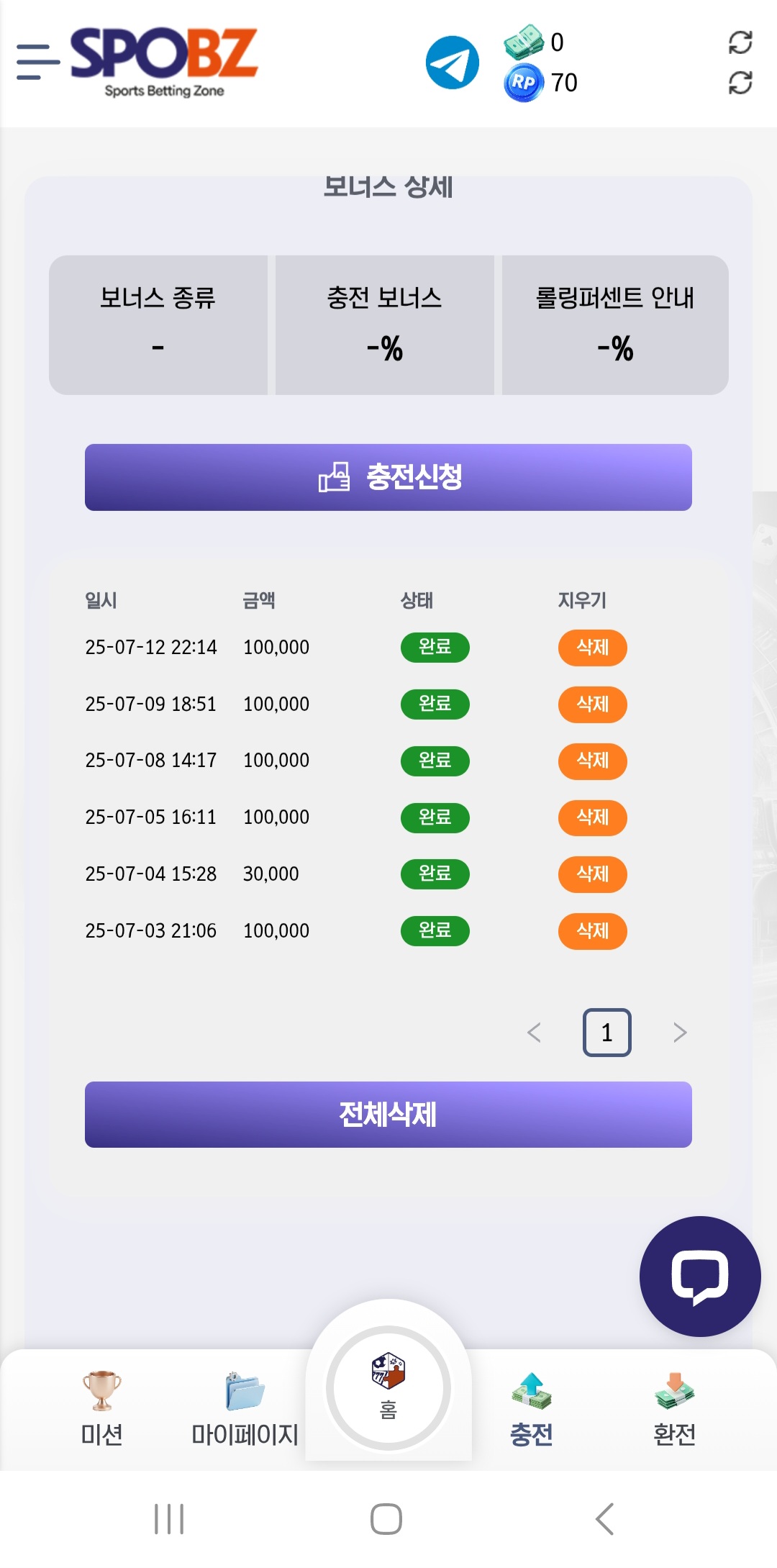
Task: Delete the 30,000 charge record
Action: tap(593, 874)
